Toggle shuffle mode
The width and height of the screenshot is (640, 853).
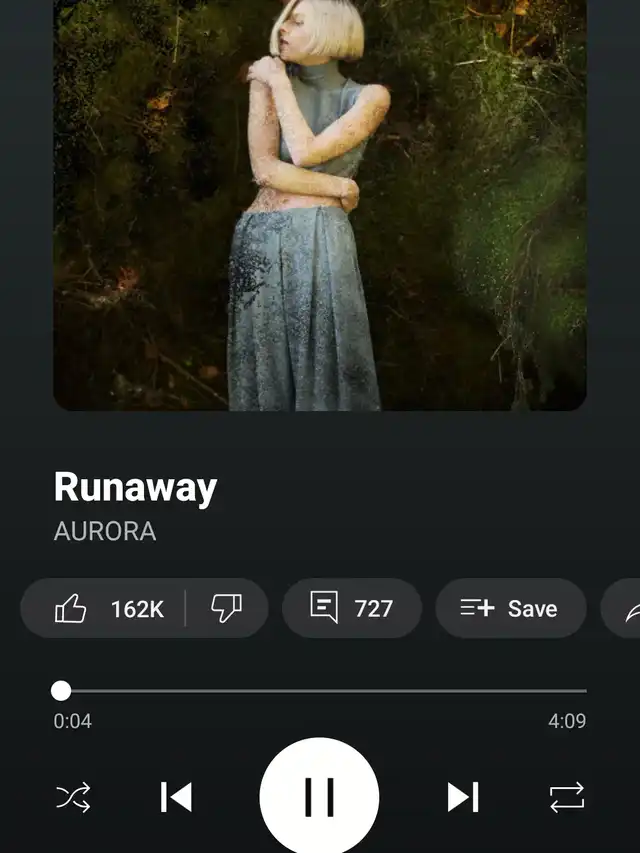(x=73, y=797)
